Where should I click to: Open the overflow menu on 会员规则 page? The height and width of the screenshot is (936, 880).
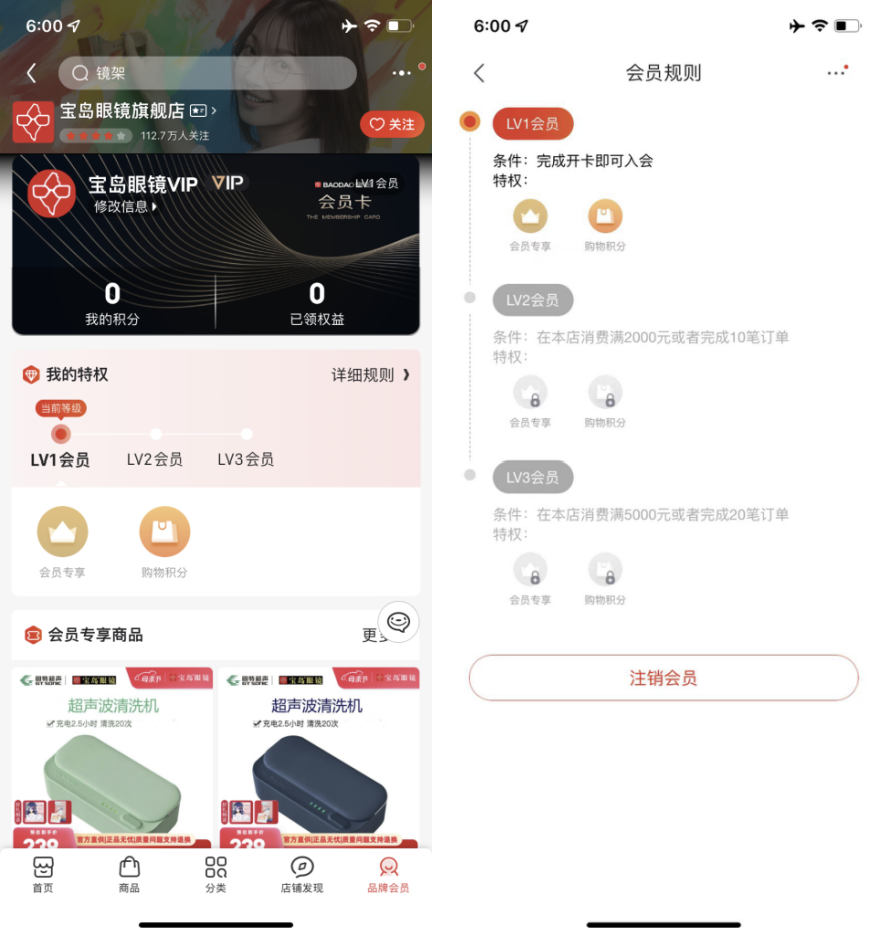click(837, 73)
